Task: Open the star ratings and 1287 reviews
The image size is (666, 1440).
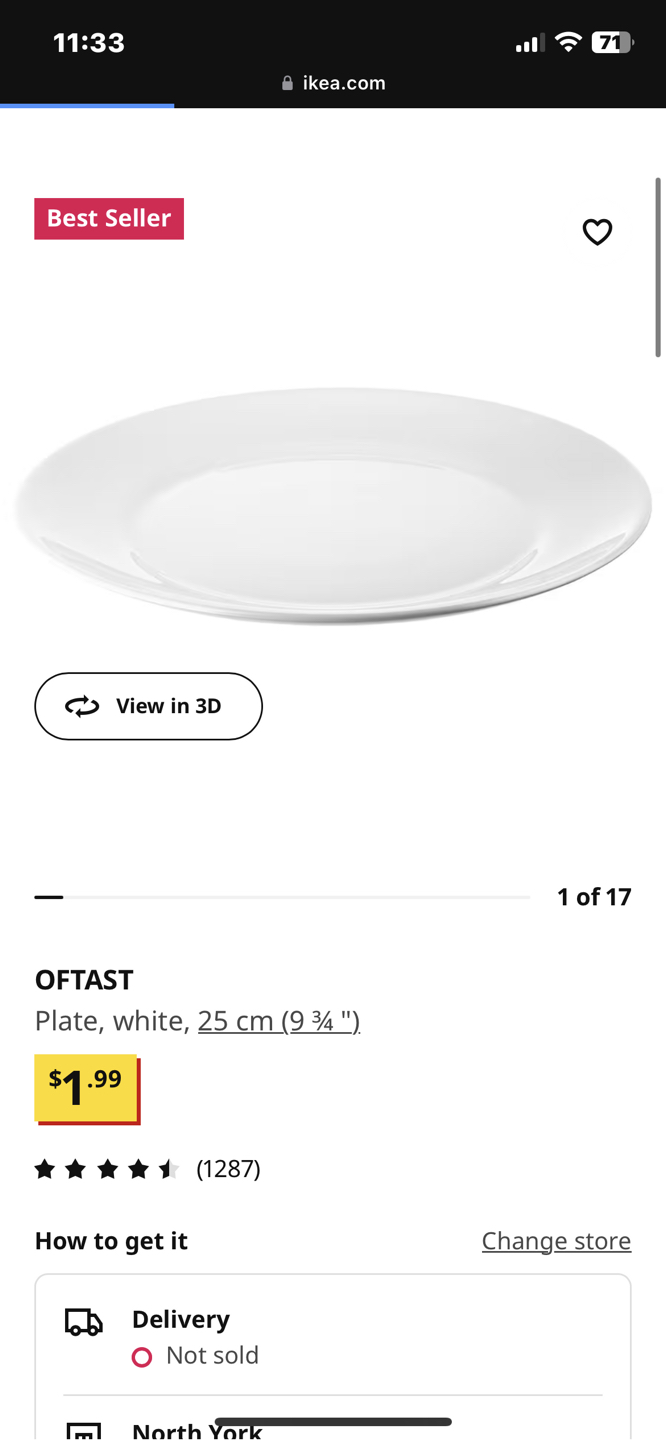Action: click(147, 1169)
